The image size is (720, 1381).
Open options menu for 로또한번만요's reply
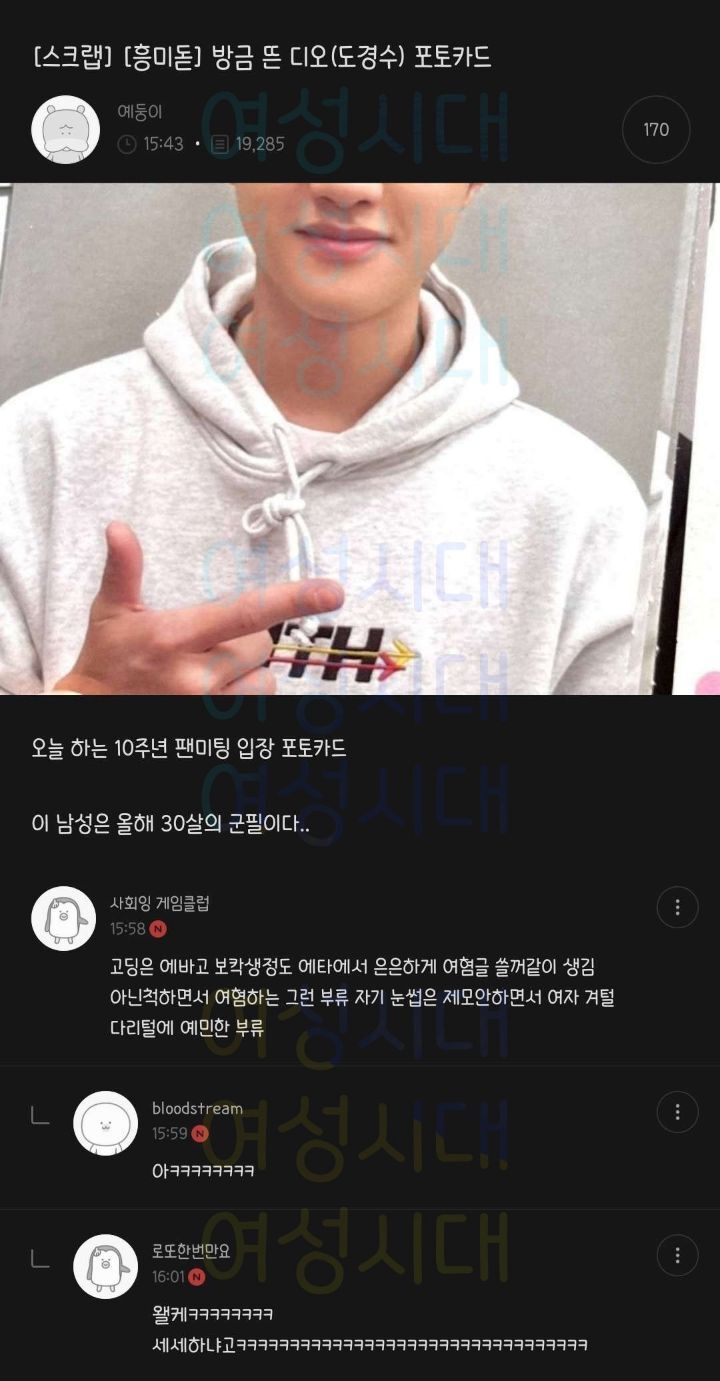677,1255
